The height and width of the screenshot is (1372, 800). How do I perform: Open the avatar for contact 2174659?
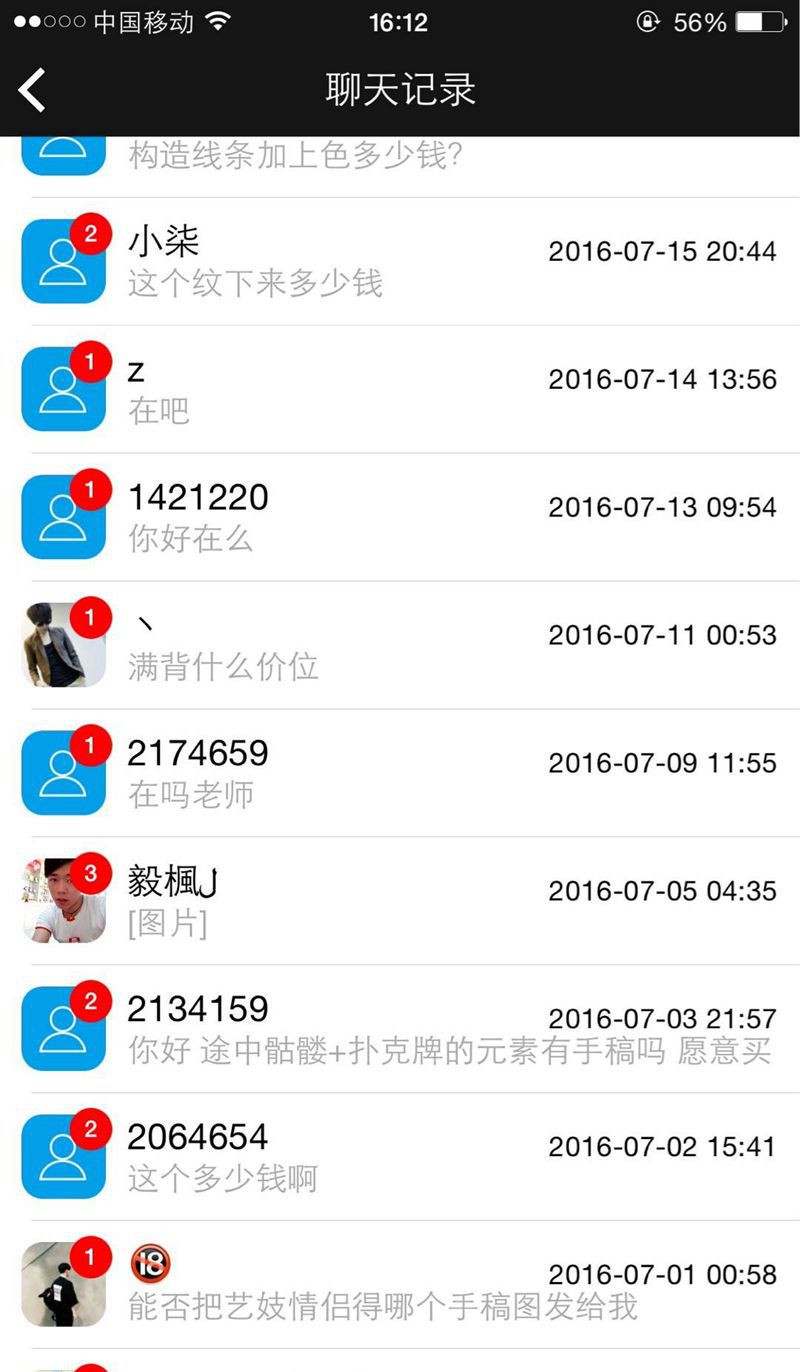click(63, 772)
